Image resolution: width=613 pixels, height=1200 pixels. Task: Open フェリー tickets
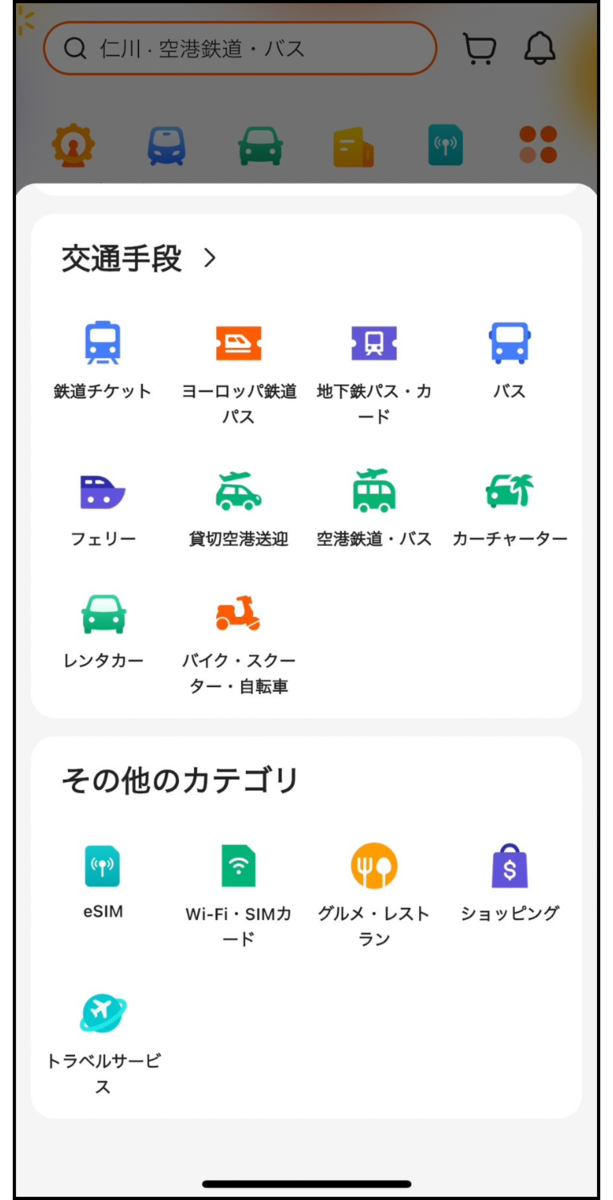pos(103,509)
